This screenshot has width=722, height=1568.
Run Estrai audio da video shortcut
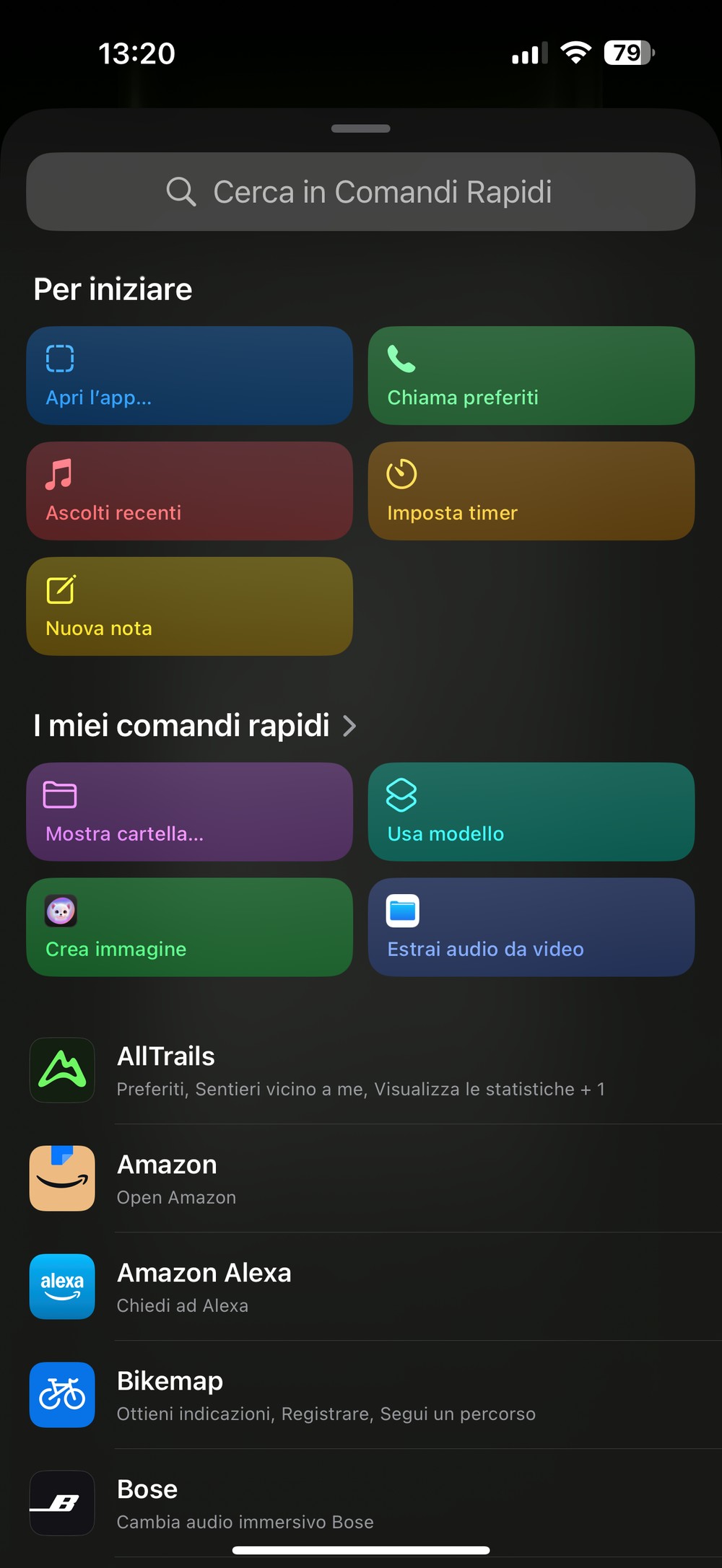(531, 927)
